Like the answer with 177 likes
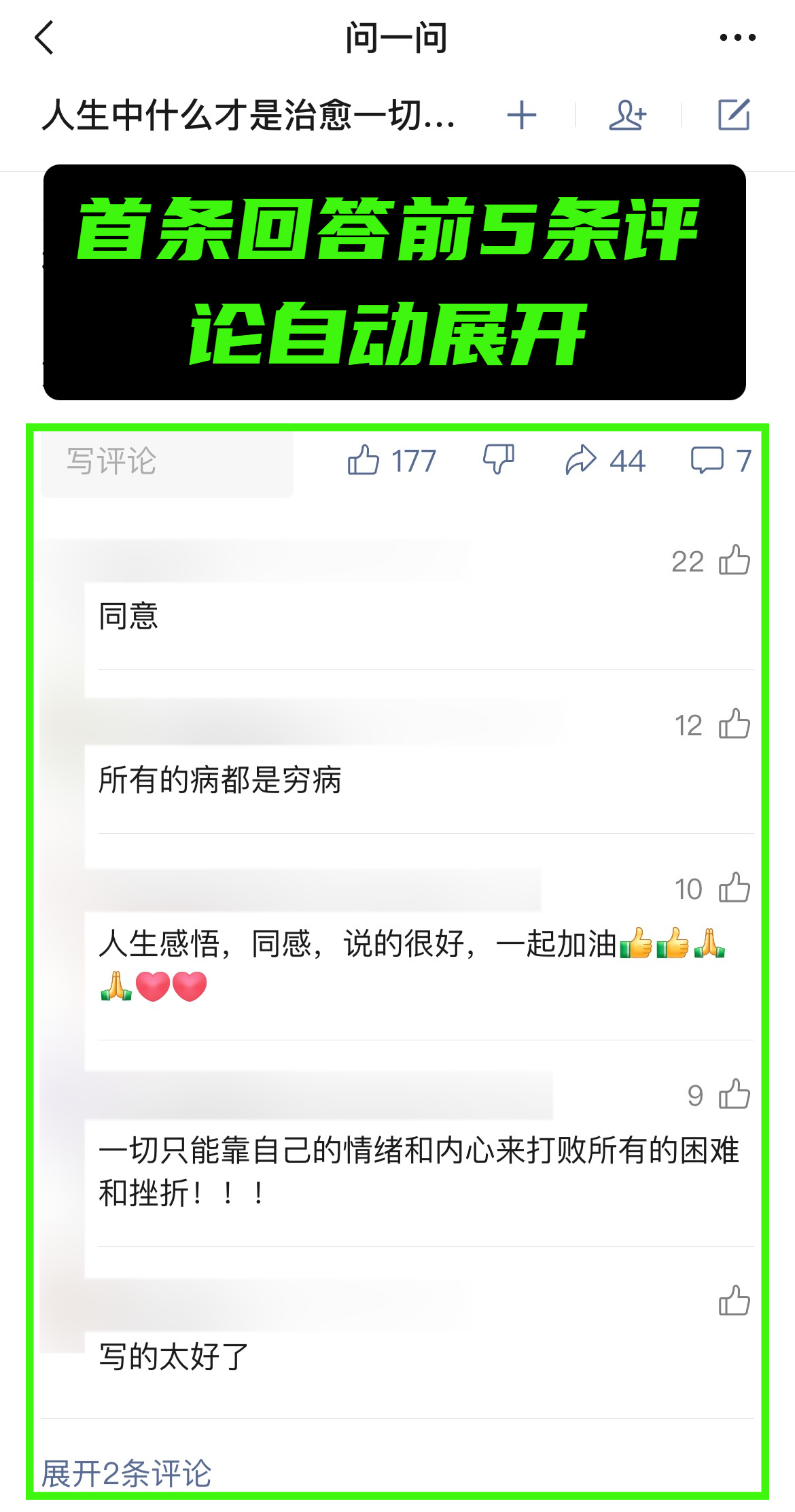The width and height of the screenshot is (795, 1512). pyautogui.click(x=391, y=461)
